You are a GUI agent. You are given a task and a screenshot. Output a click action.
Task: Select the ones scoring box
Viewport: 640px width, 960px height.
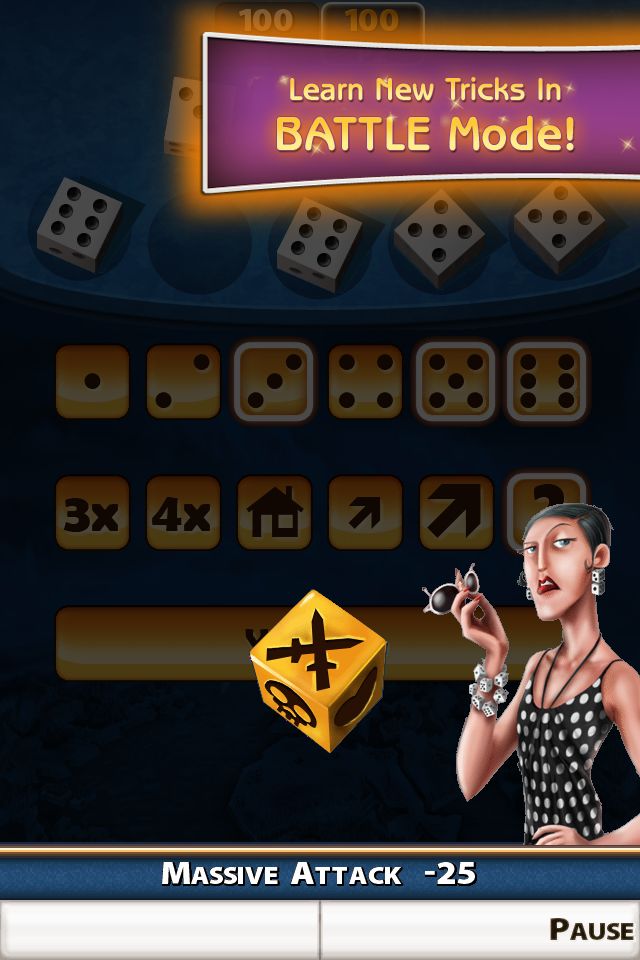tap(92, 381)
